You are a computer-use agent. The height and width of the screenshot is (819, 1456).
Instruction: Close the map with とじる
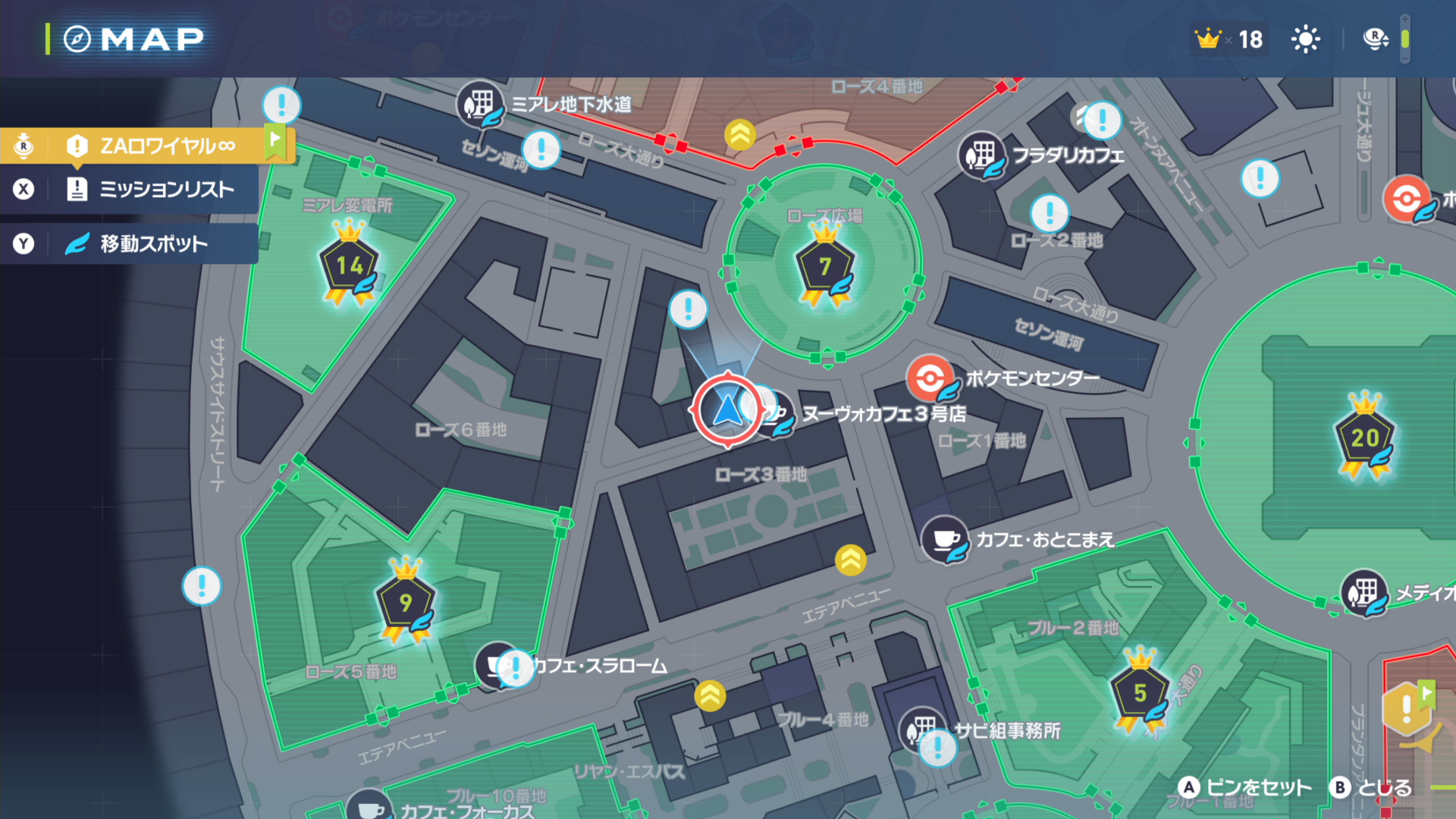coord(1373,788)
